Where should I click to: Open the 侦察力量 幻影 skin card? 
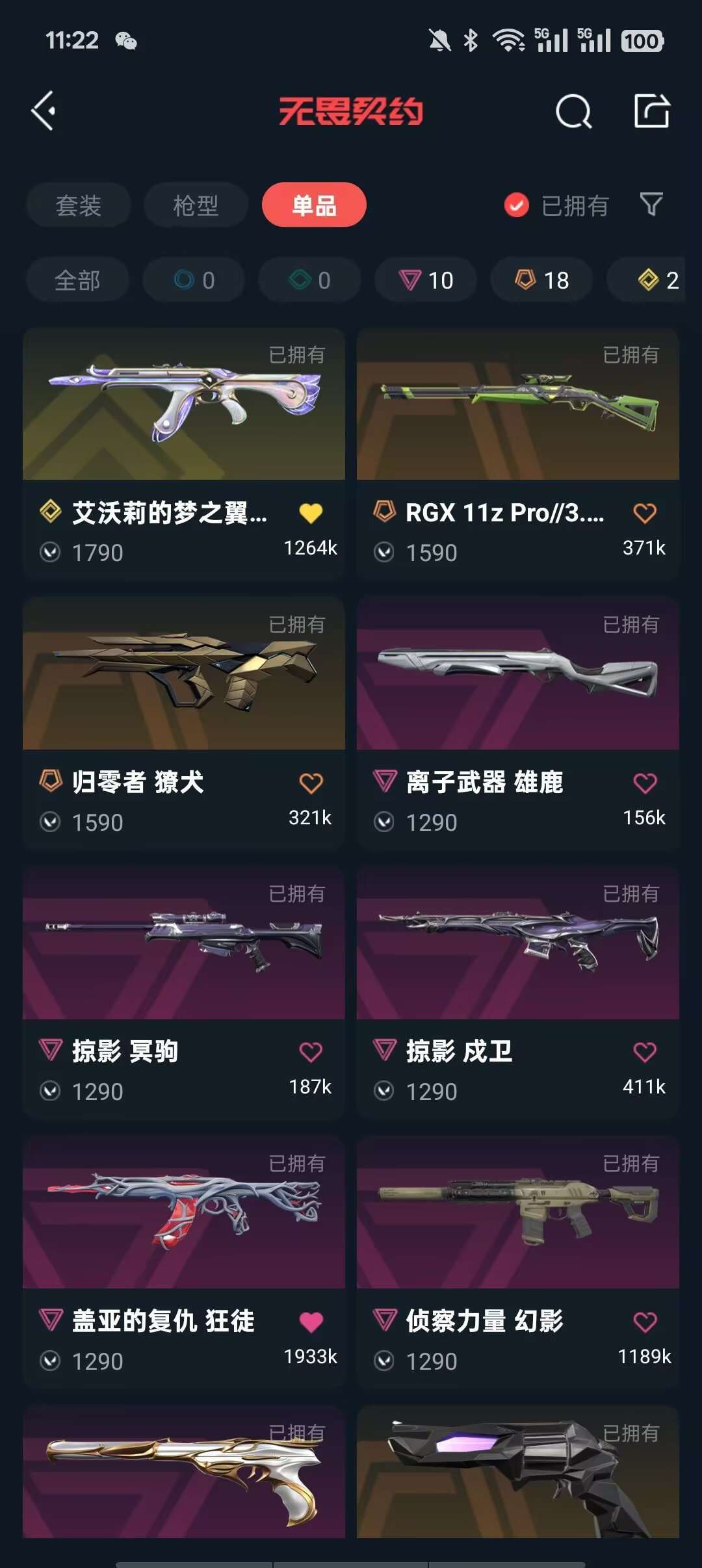518,1262
